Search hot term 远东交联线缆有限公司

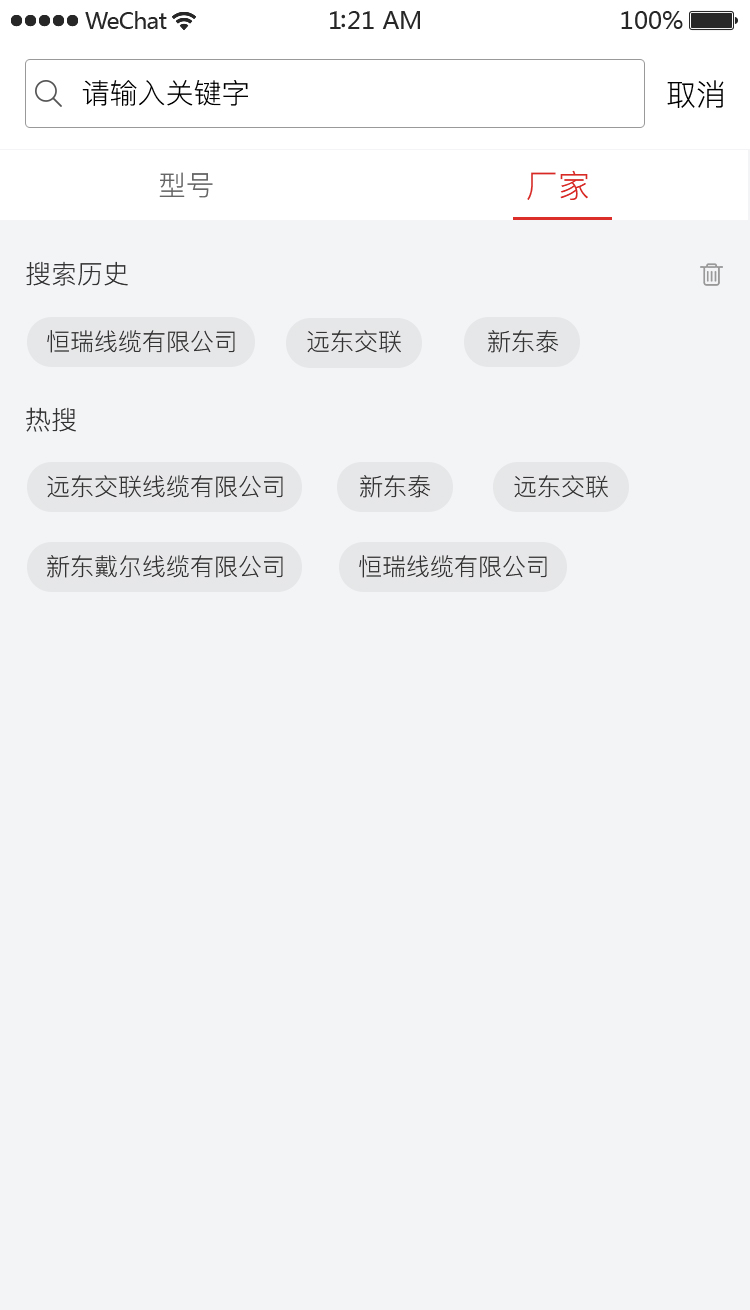[165, 487]
